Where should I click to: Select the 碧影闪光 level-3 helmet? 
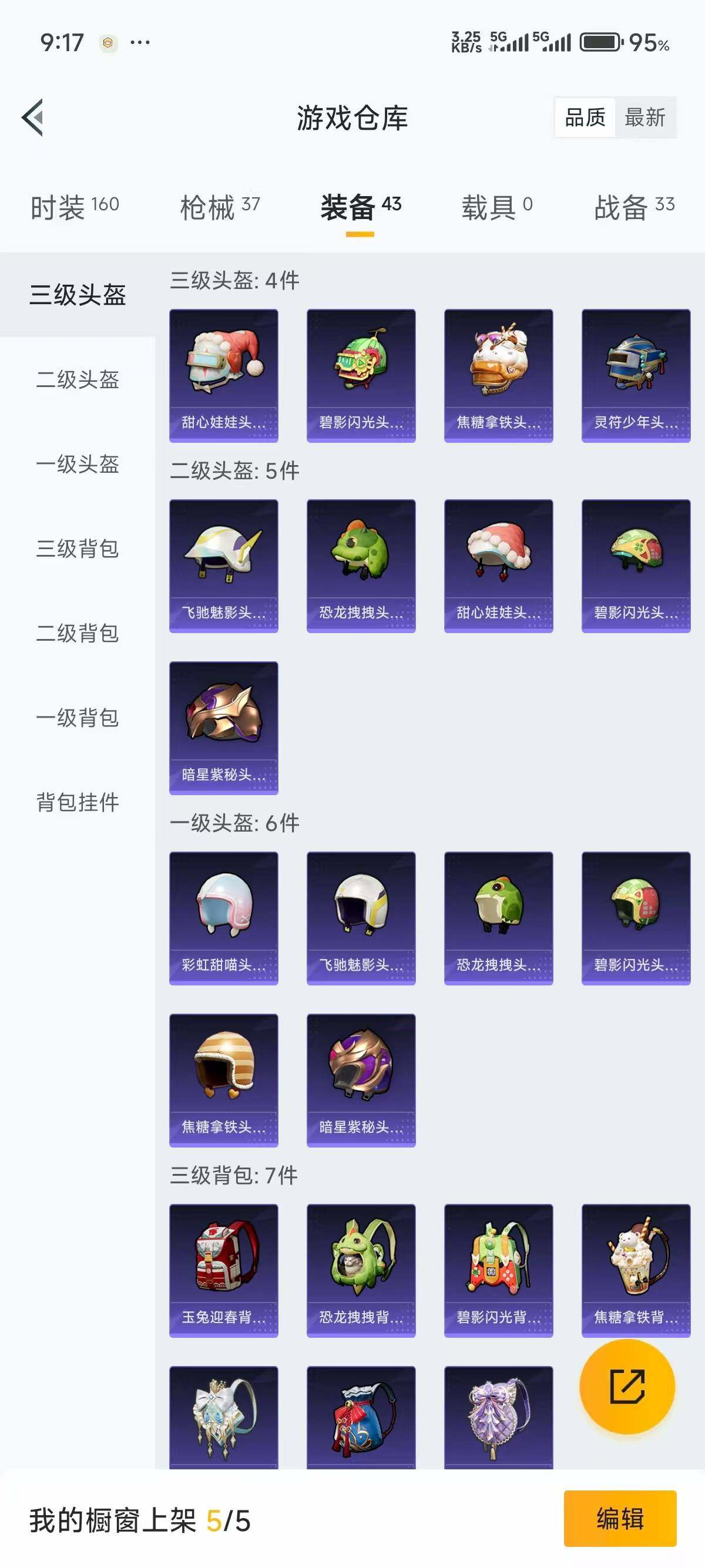pyautogui.click(x=360, y=372)
